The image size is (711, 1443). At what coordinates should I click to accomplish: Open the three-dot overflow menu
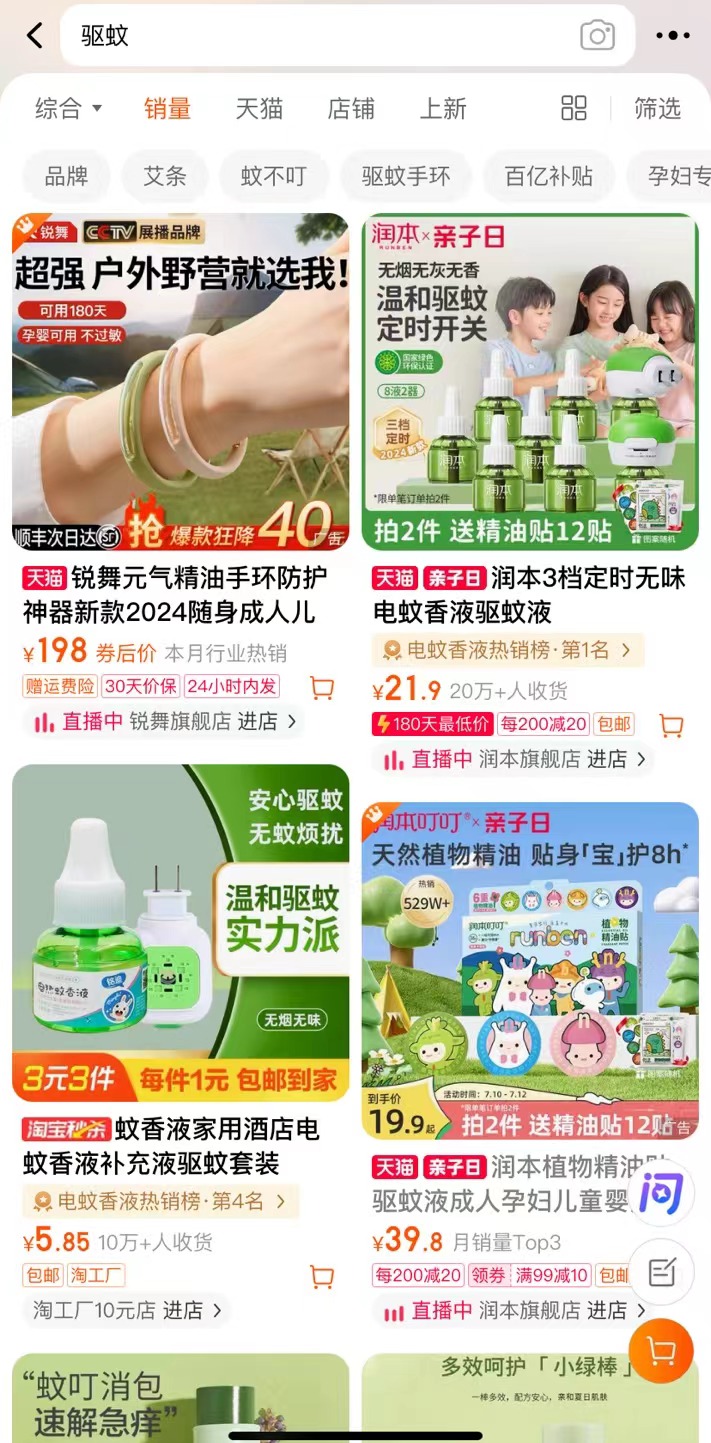click(x=673, y=36)
